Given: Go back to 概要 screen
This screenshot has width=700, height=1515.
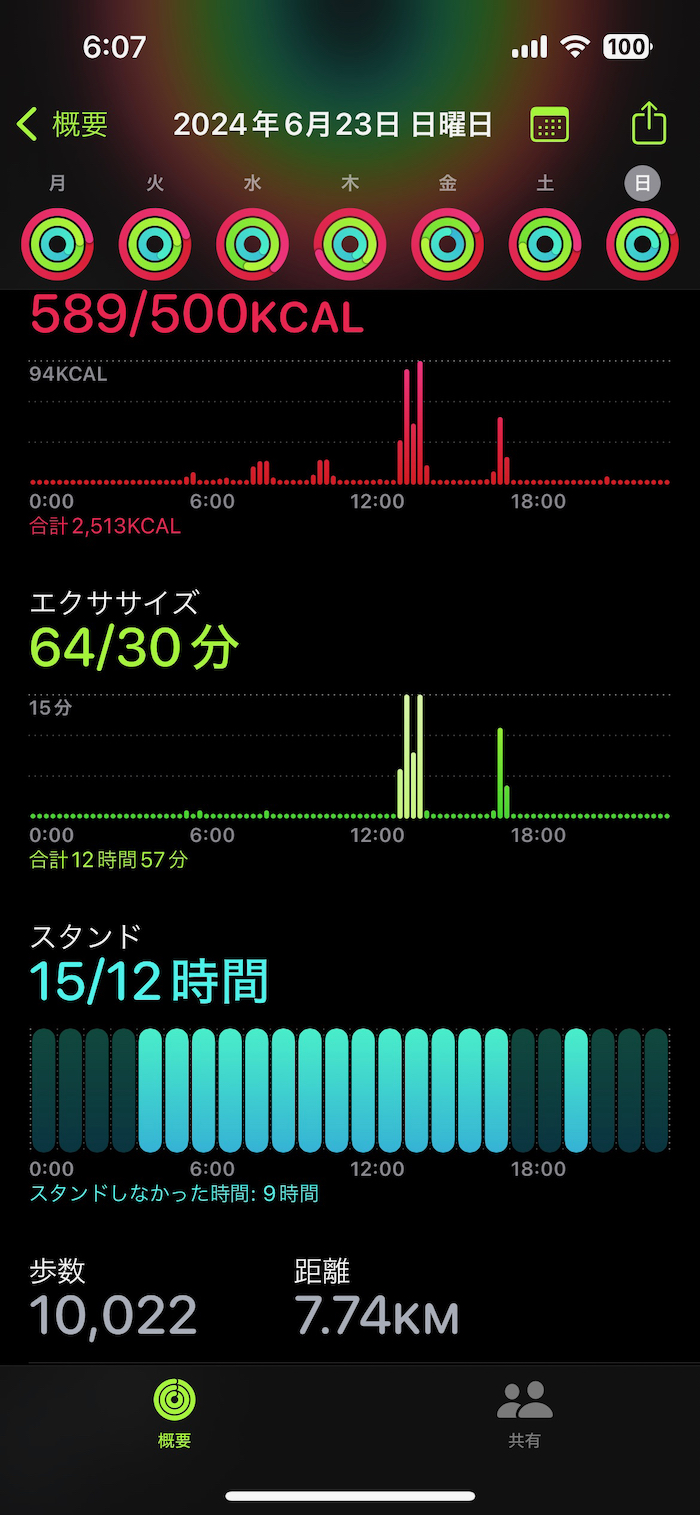Looking at the screenshot, I should [x=62, y=125].
